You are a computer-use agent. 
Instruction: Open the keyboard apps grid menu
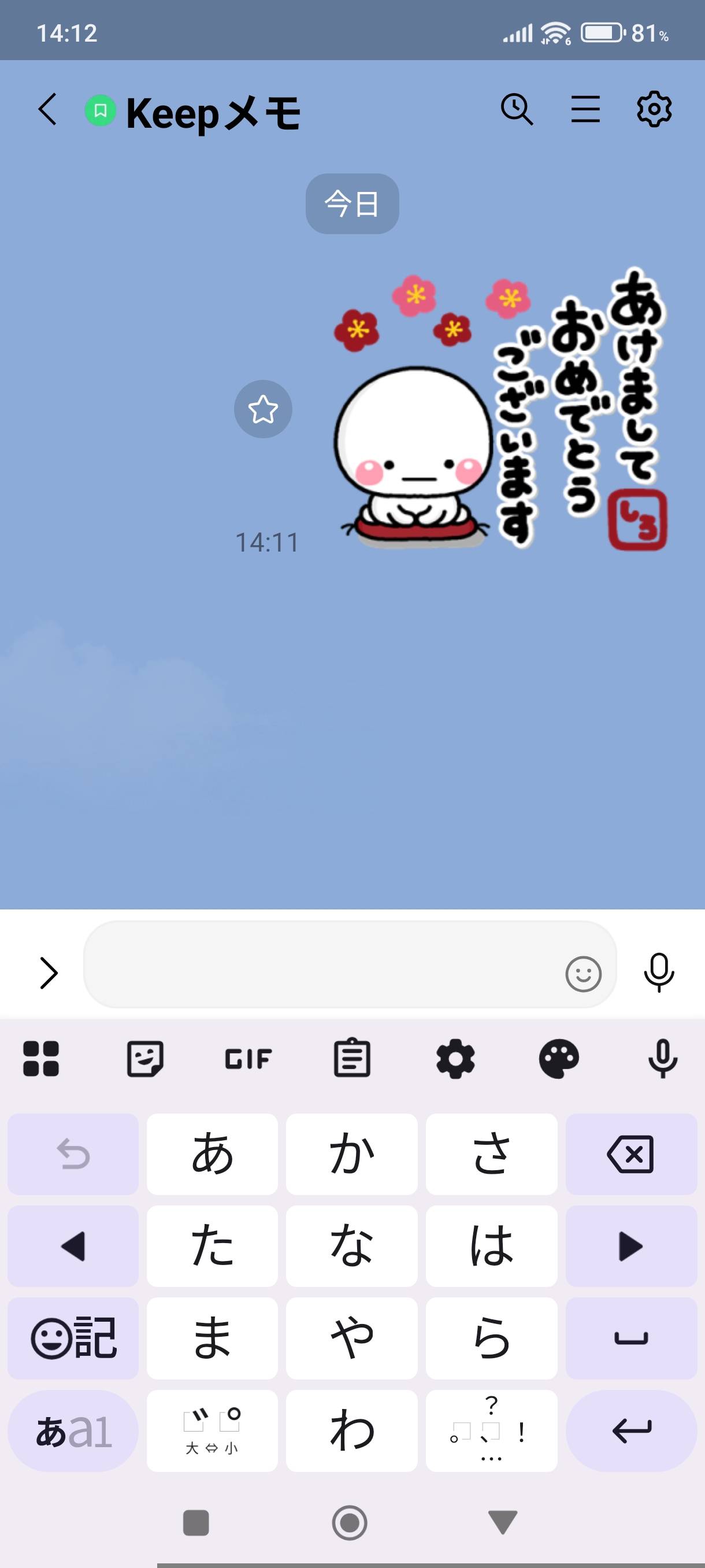[x=41, y=1059]
